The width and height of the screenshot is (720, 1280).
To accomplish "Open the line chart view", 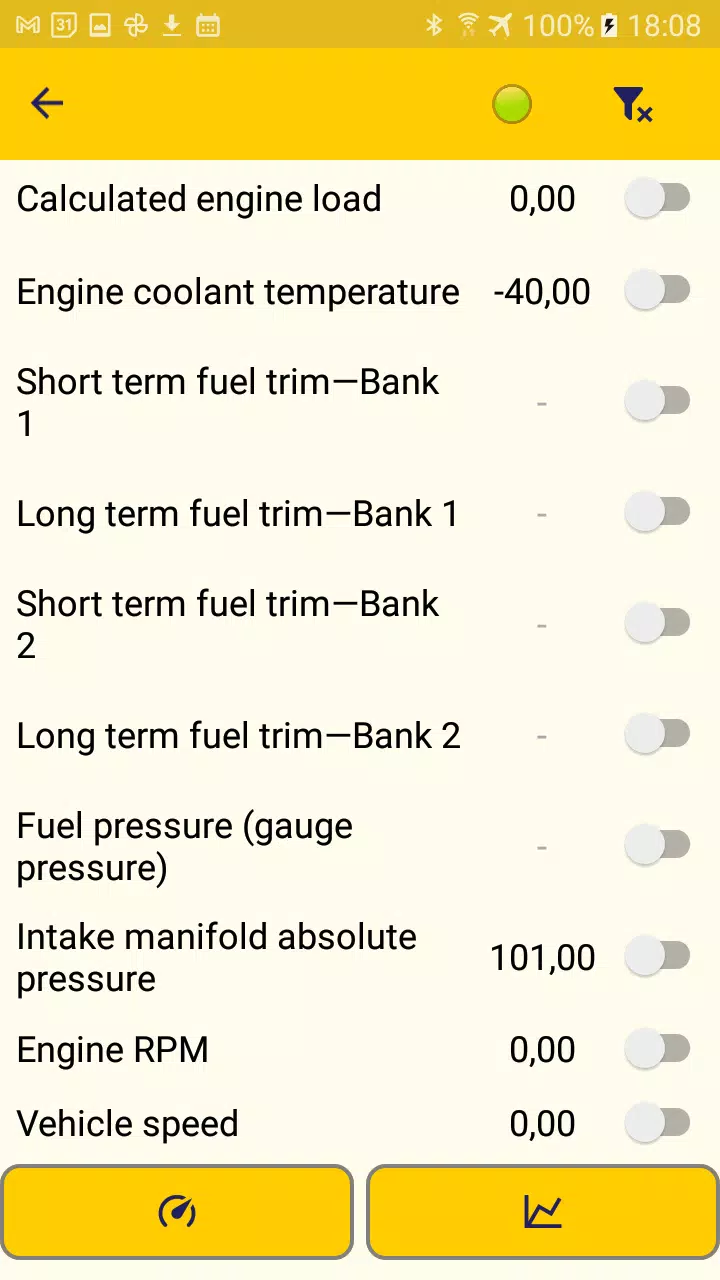I will (543, 1212).
